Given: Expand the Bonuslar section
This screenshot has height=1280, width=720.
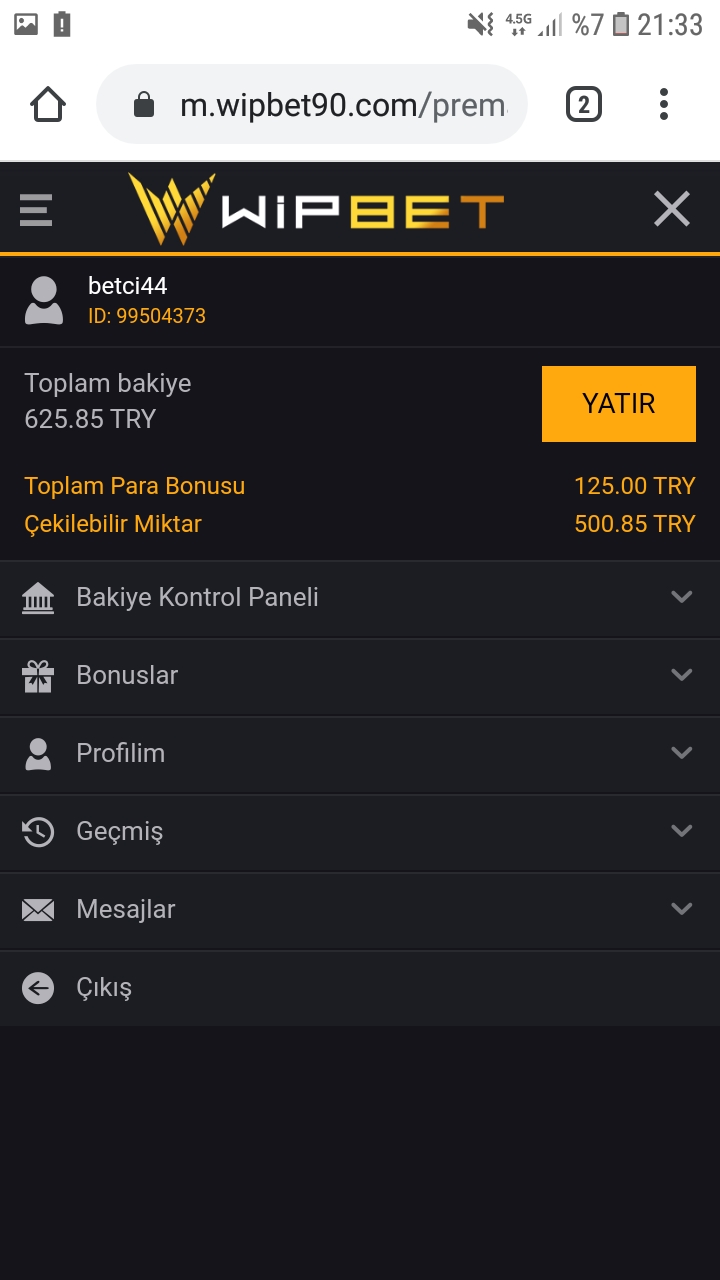Looking at the screenshot, I should point(360,676).
